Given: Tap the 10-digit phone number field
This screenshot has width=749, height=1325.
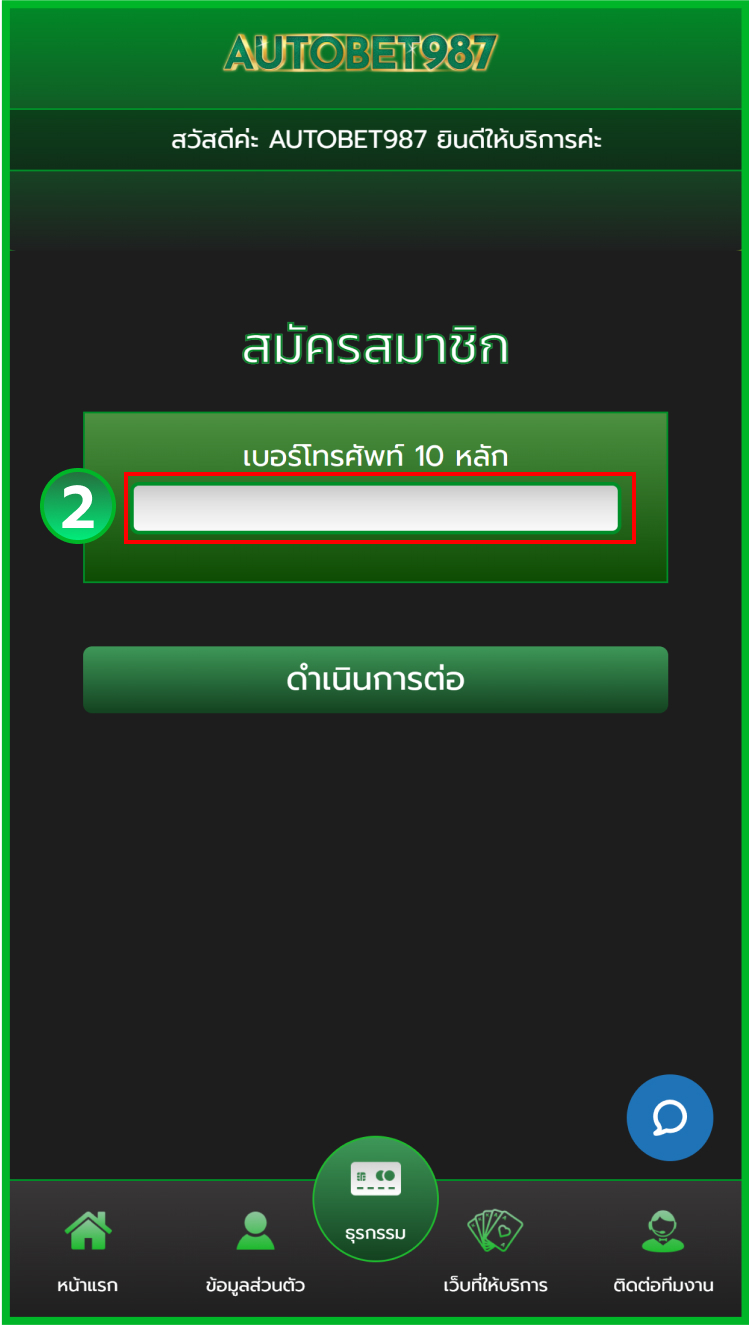Looking at the screenshot, I should point(375,508).
